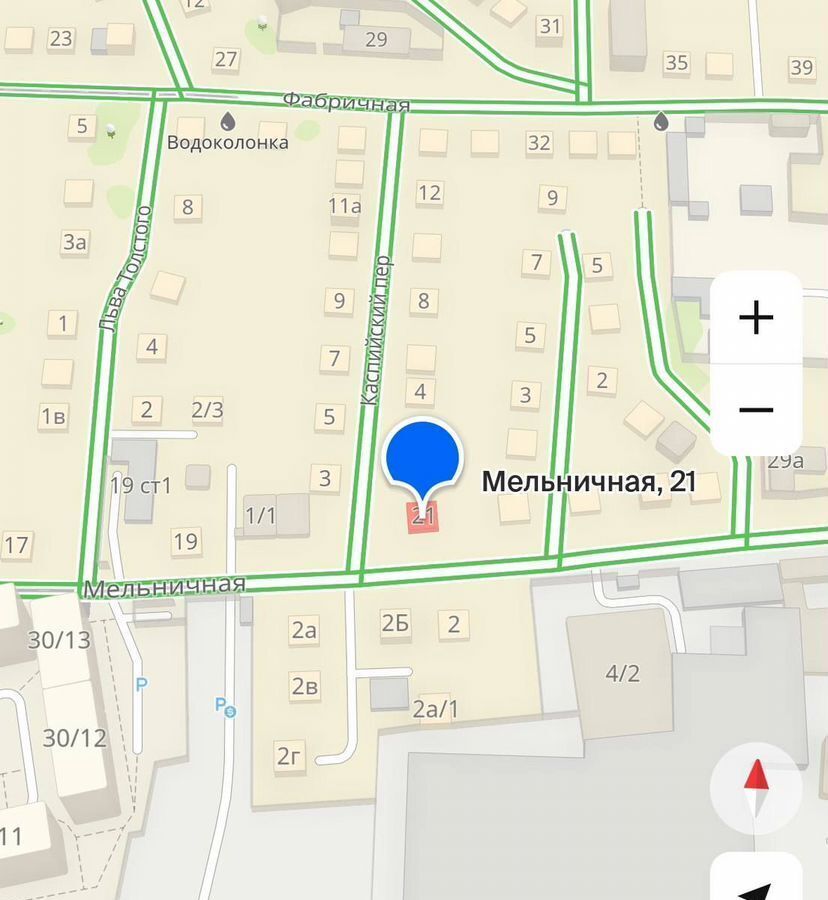
Task: Zoom in on the map
Action: pyautogui.click(x=756, y=318)
